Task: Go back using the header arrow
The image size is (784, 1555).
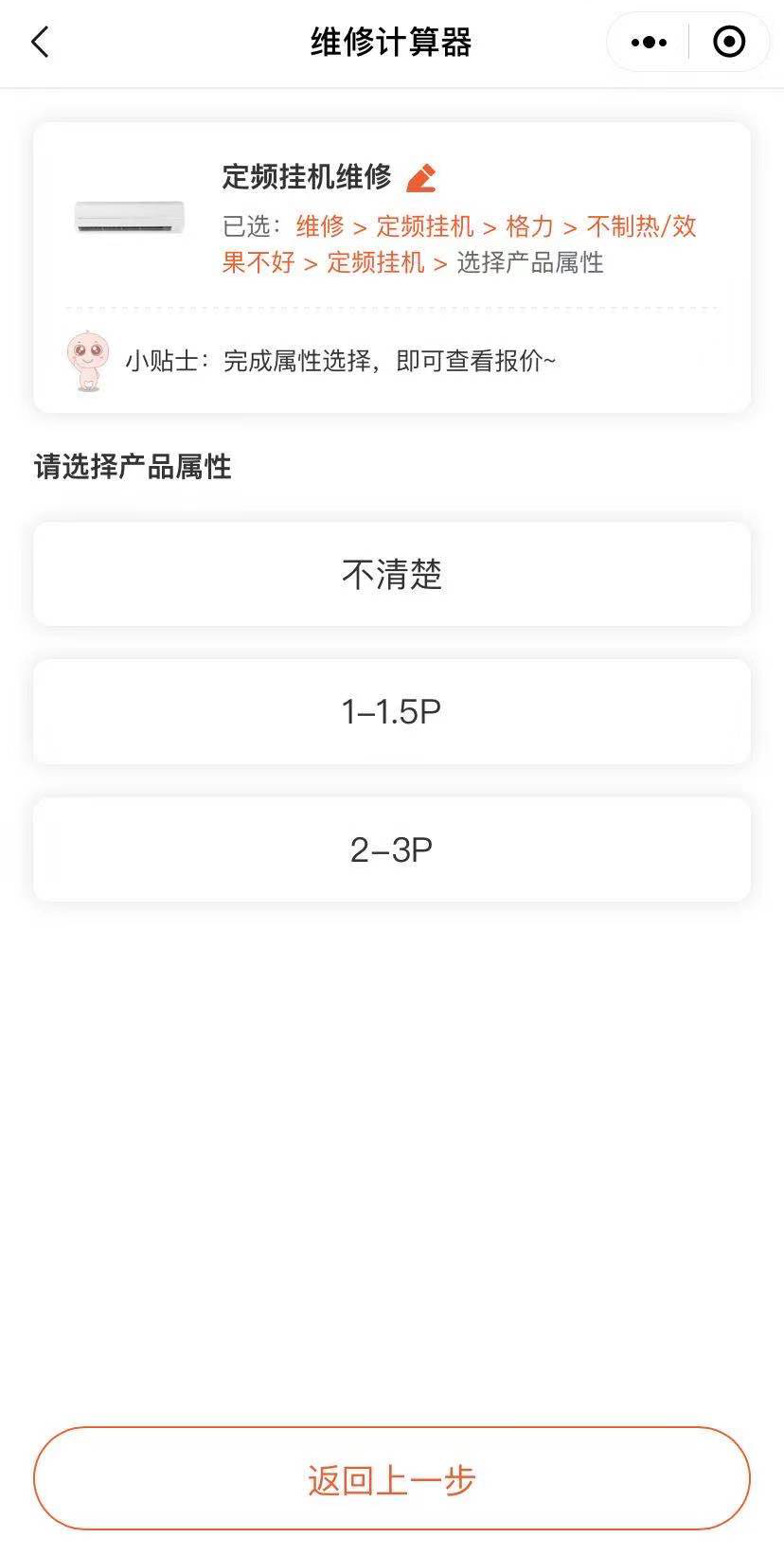Action: [x=40, y=43]
